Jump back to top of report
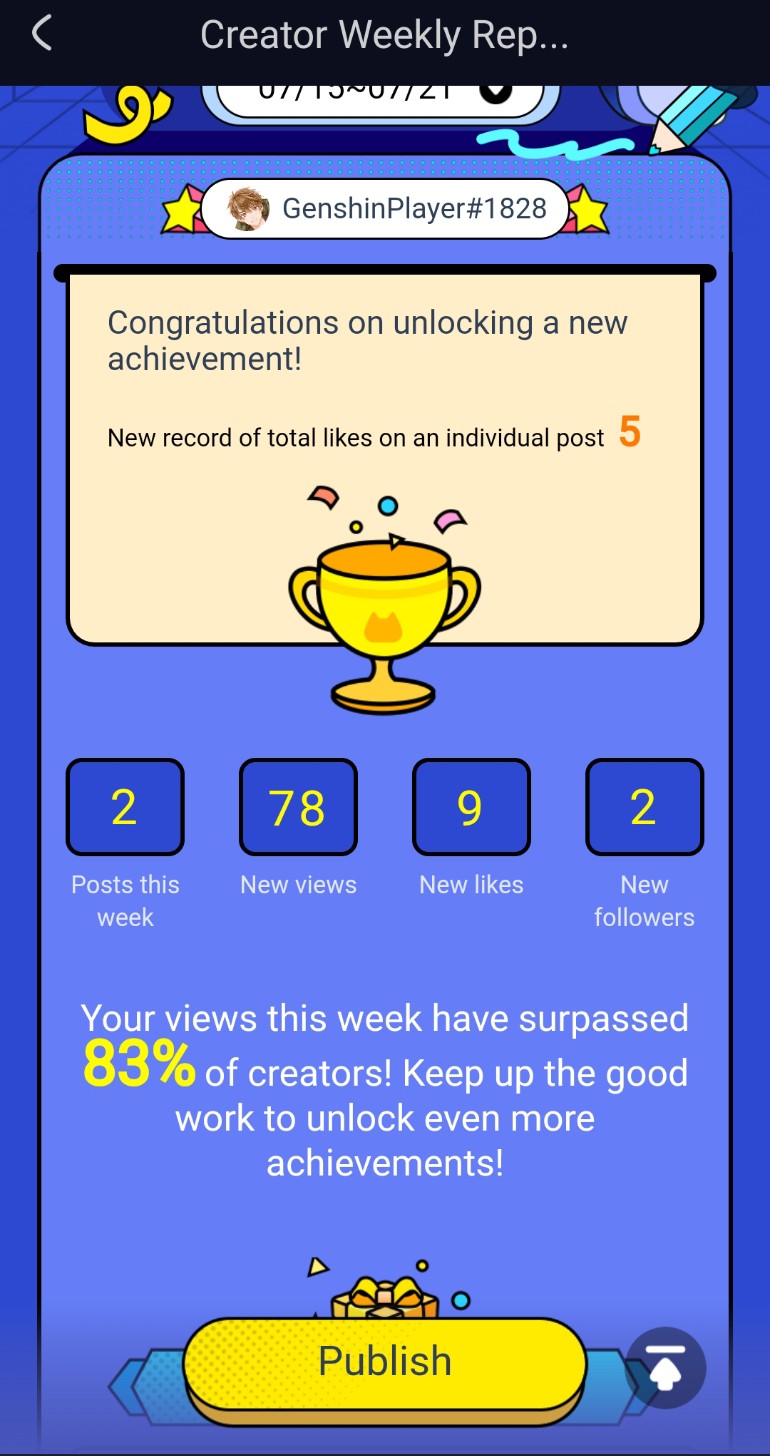Image resolution: width=770 pixels, height=1456 pixels. tap(666, 1368)
